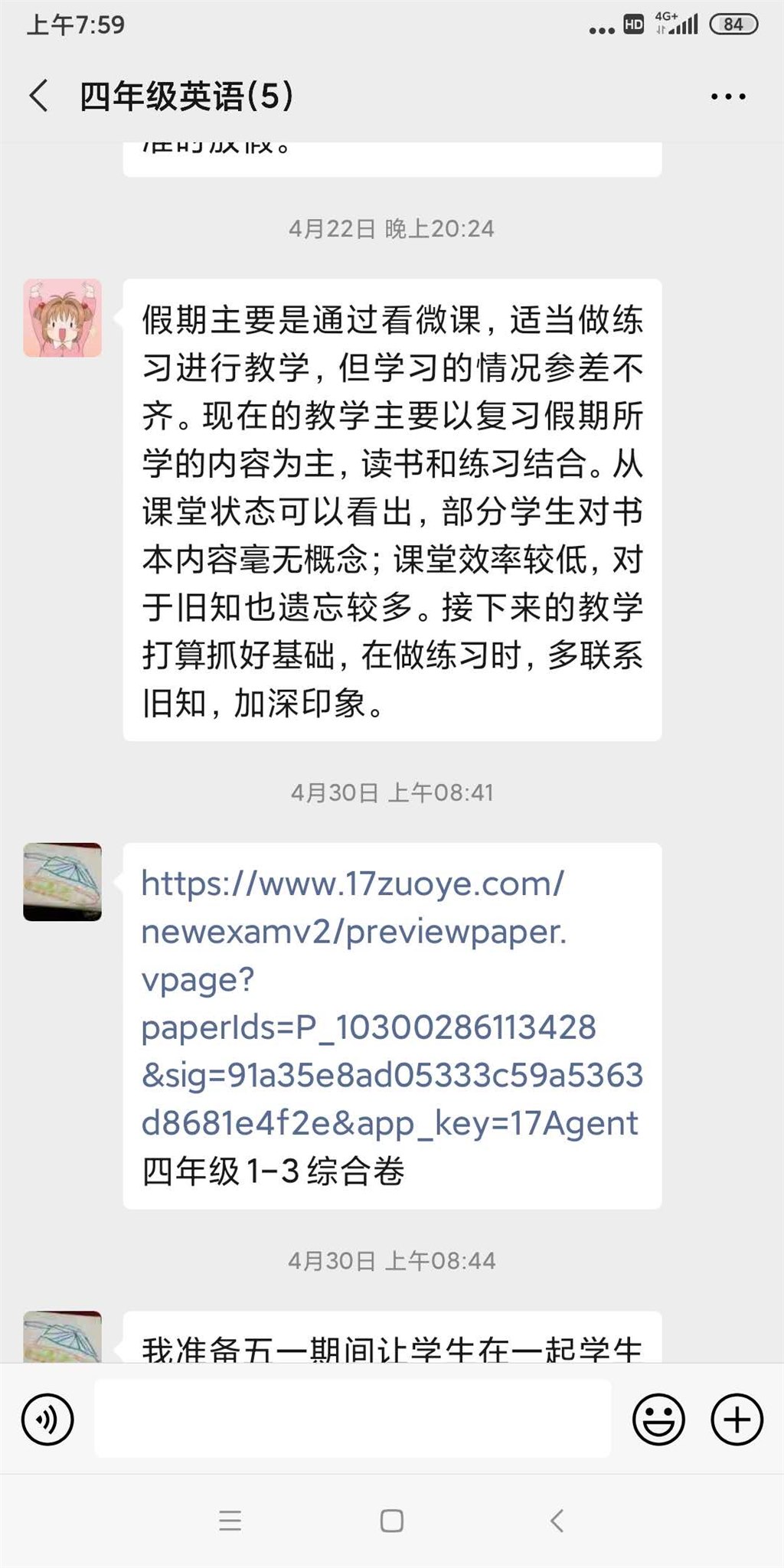View the link sender's drawing avatar profile
This screenshot has height=1568, width=784.
click(x=63, y=882)
